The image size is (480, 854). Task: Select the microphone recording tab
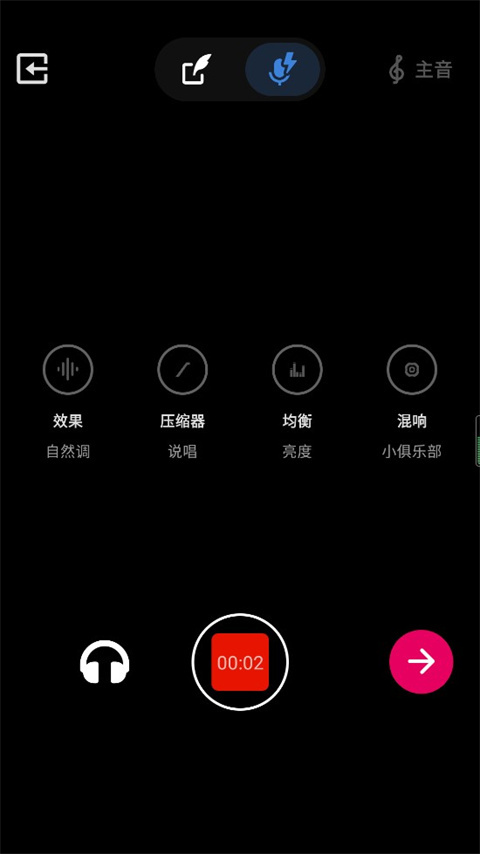282,69
